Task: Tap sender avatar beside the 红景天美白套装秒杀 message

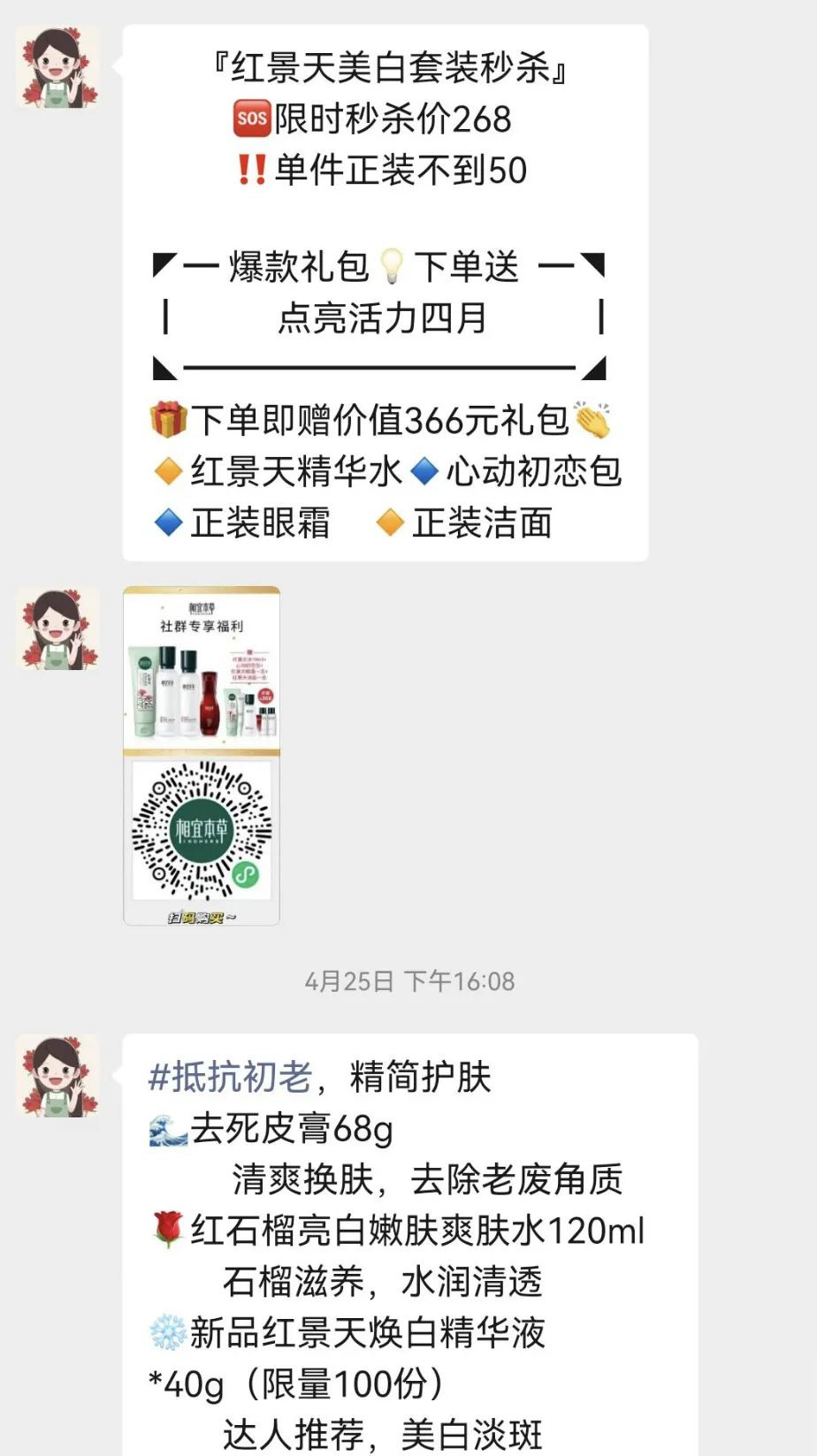Action: 57,67
